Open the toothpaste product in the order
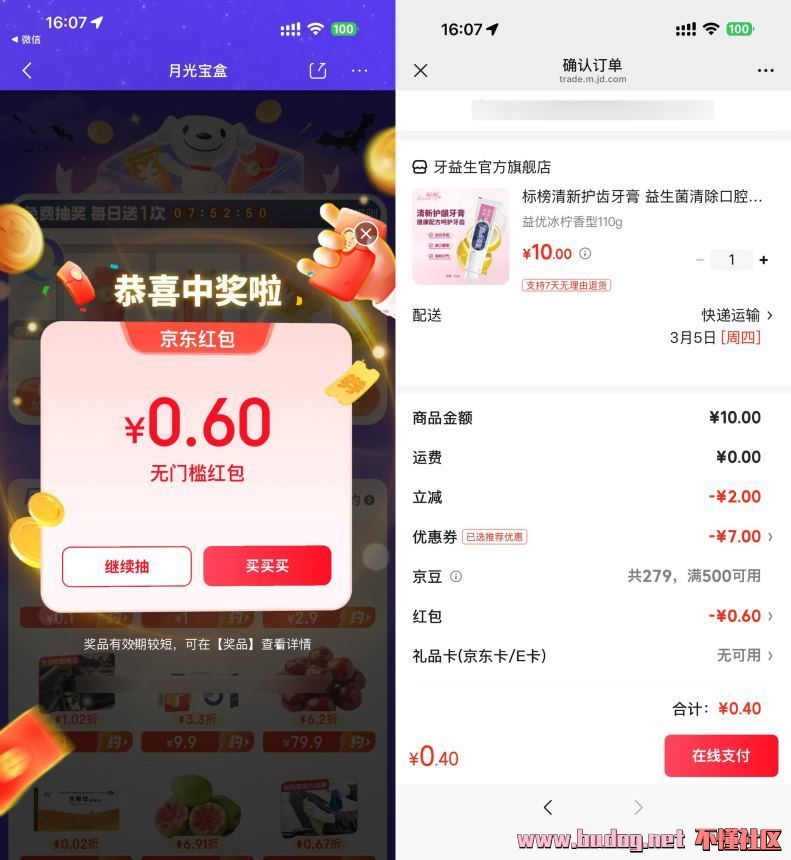The width and height of the screenshot is (791, 860). (x=461, y=236)
